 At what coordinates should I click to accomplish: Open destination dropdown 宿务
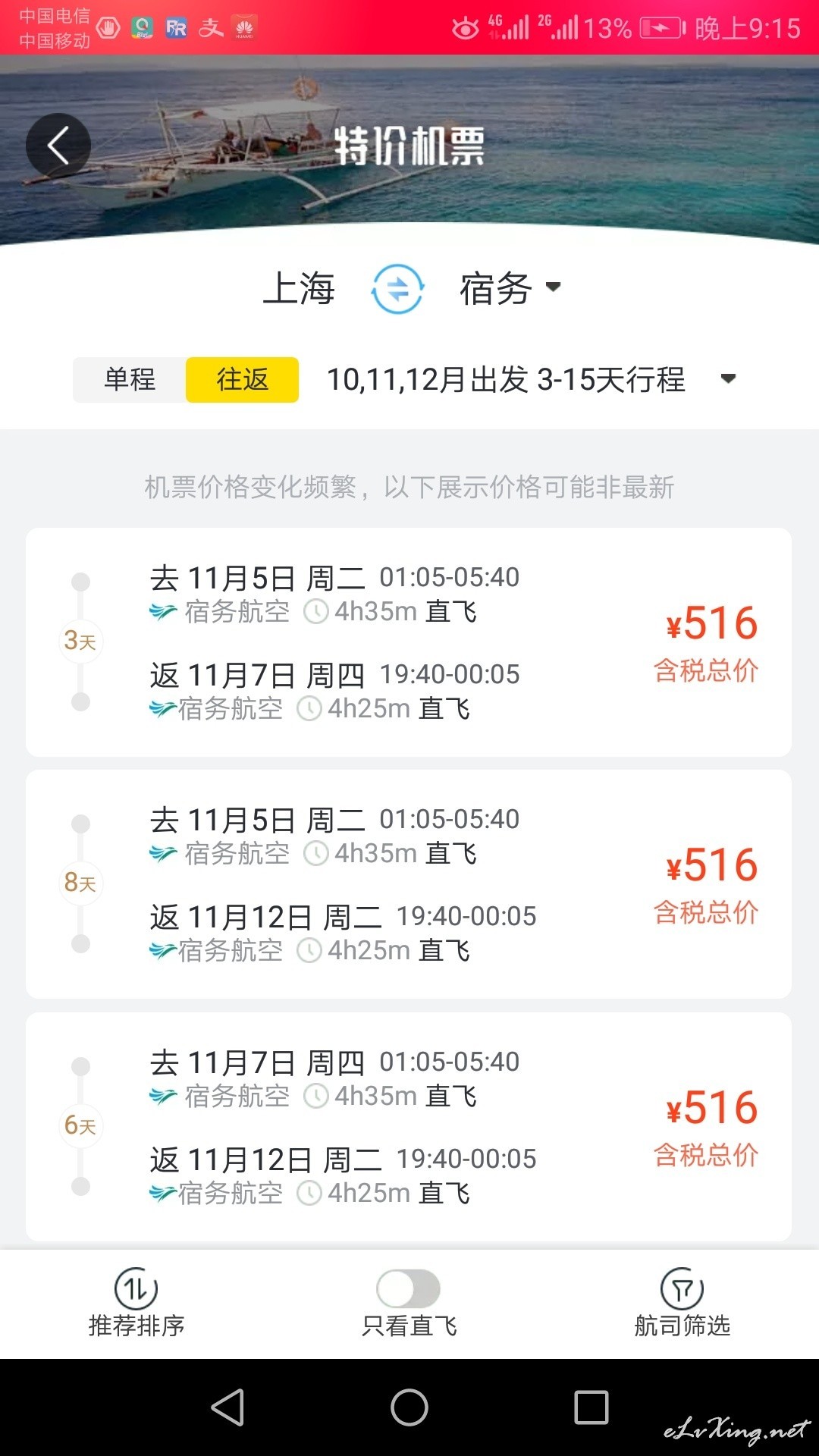[x=510, y=288]
